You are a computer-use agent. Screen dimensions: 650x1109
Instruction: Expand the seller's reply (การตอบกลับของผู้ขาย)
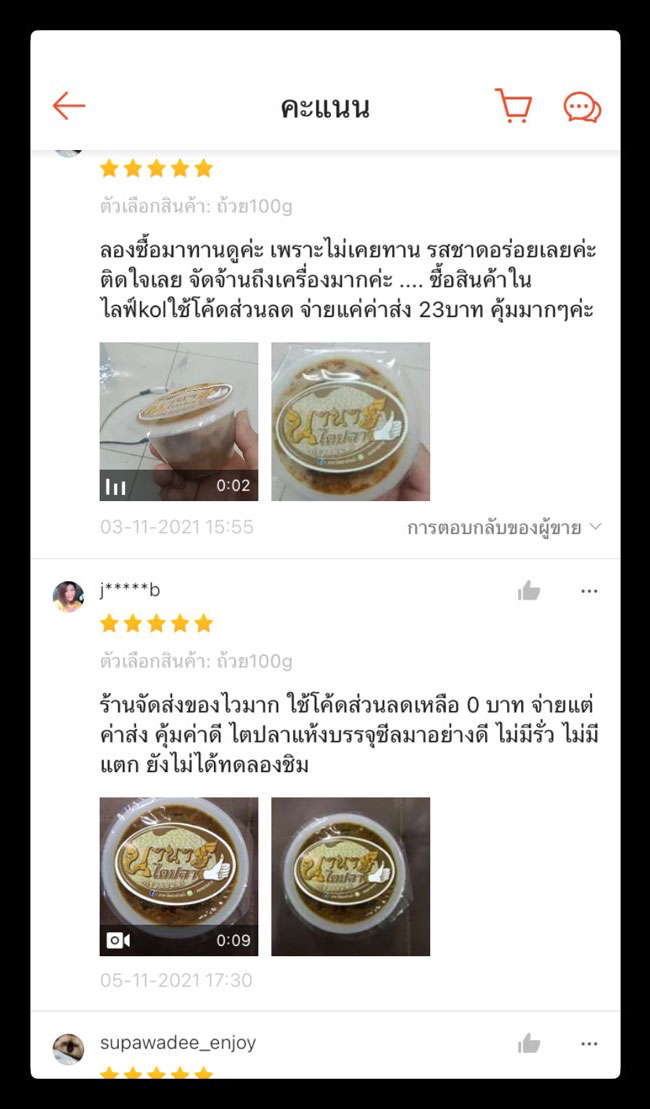[504, 527]
